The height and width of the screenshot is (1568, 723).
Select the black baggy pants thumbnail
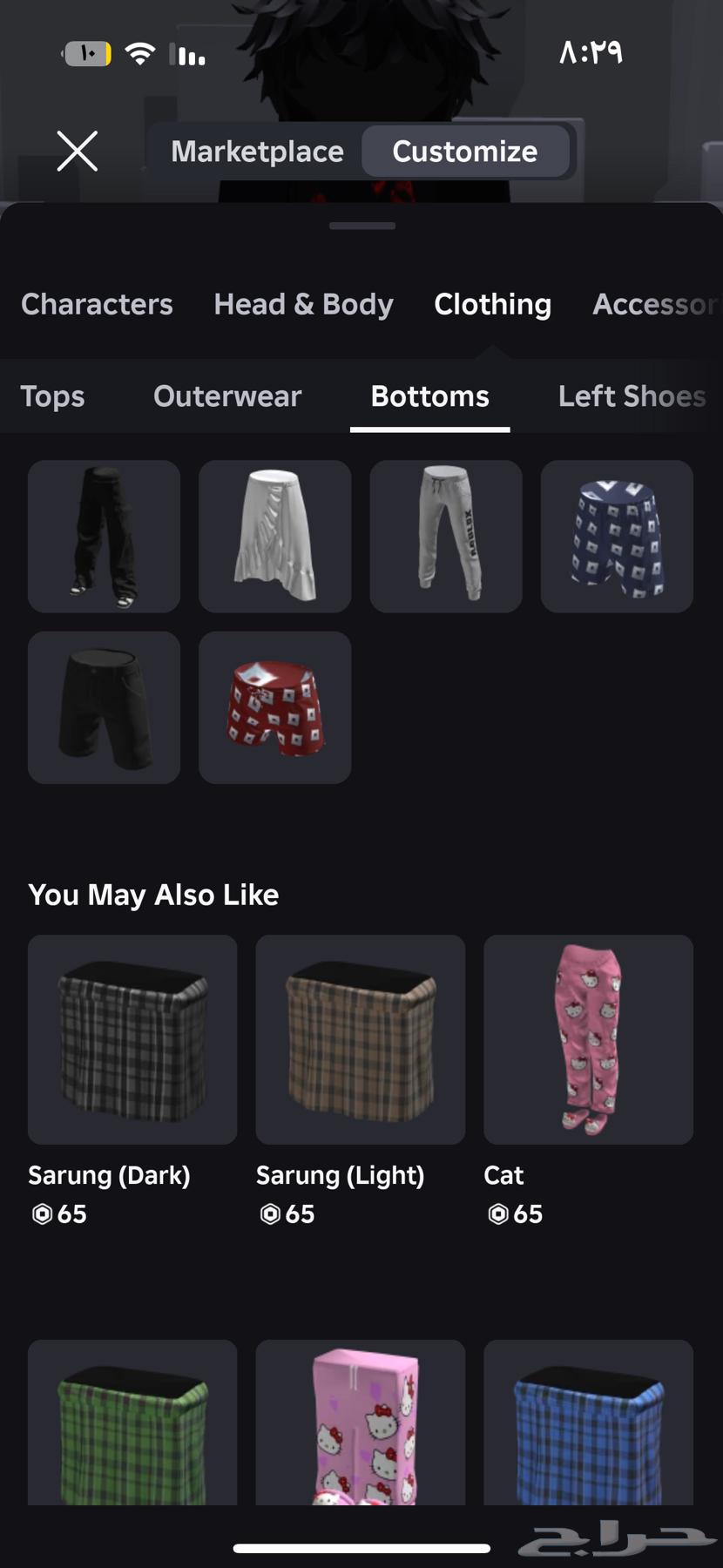103,536
